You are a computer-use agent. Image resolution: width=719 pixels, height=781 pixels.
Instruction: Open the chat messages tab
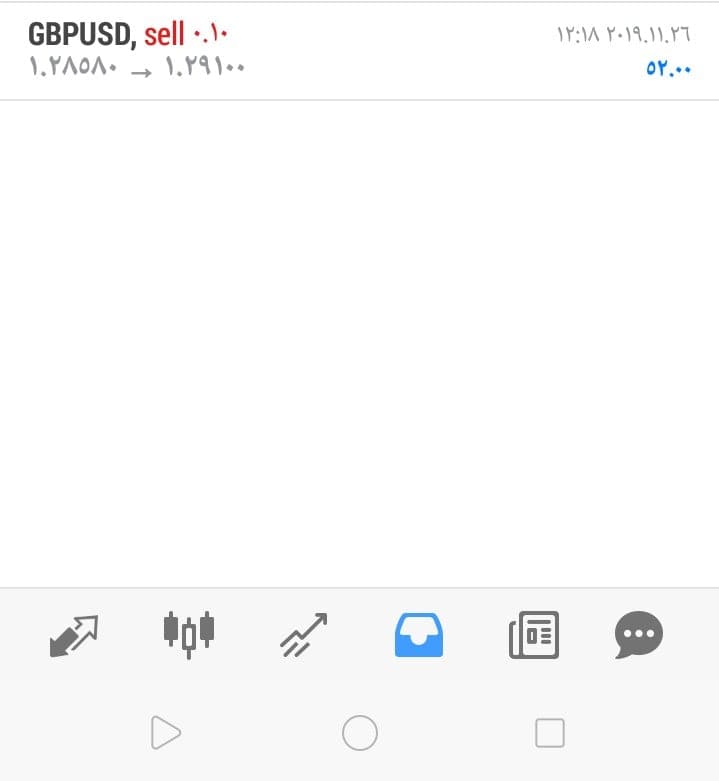(639, 634)
